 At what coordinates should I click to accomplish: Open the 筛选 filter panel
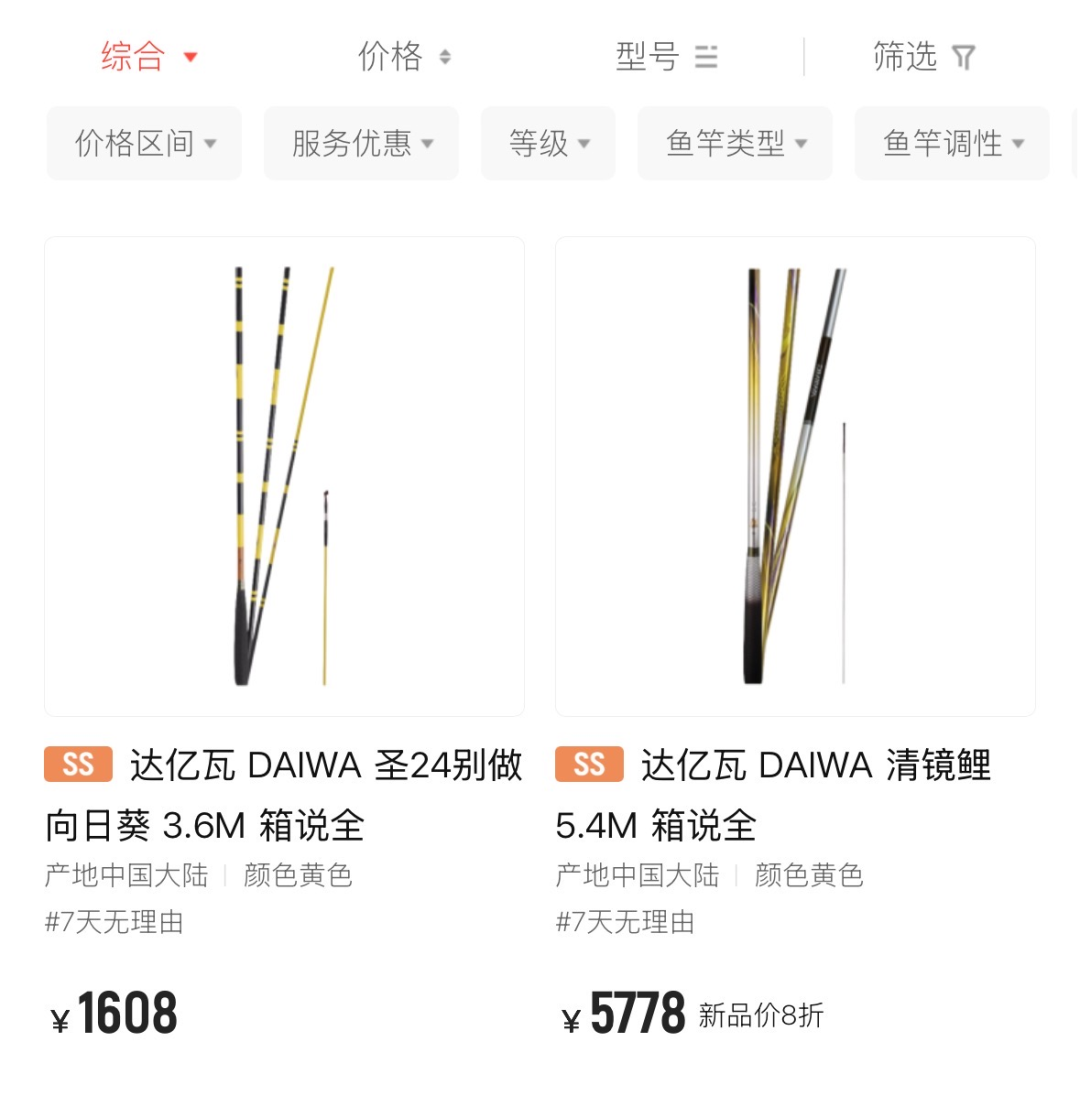coord(923,56)
